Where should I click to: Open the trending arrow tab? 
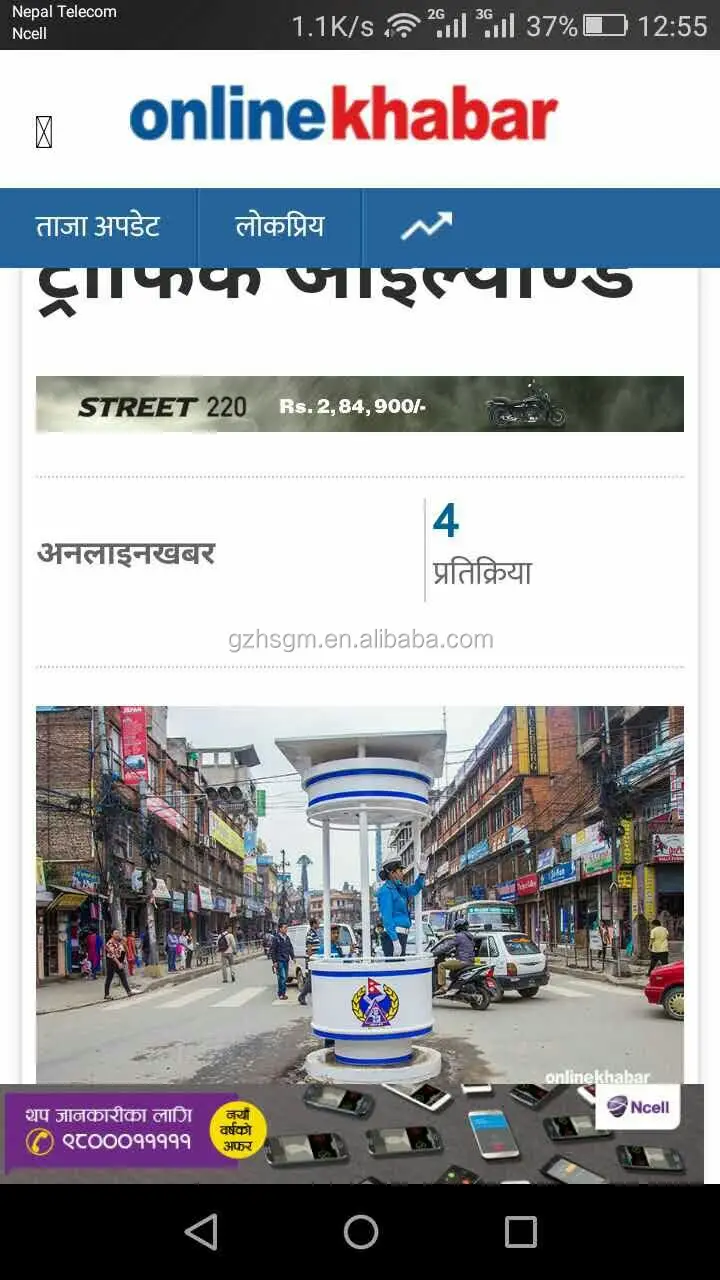coord(427,227)
